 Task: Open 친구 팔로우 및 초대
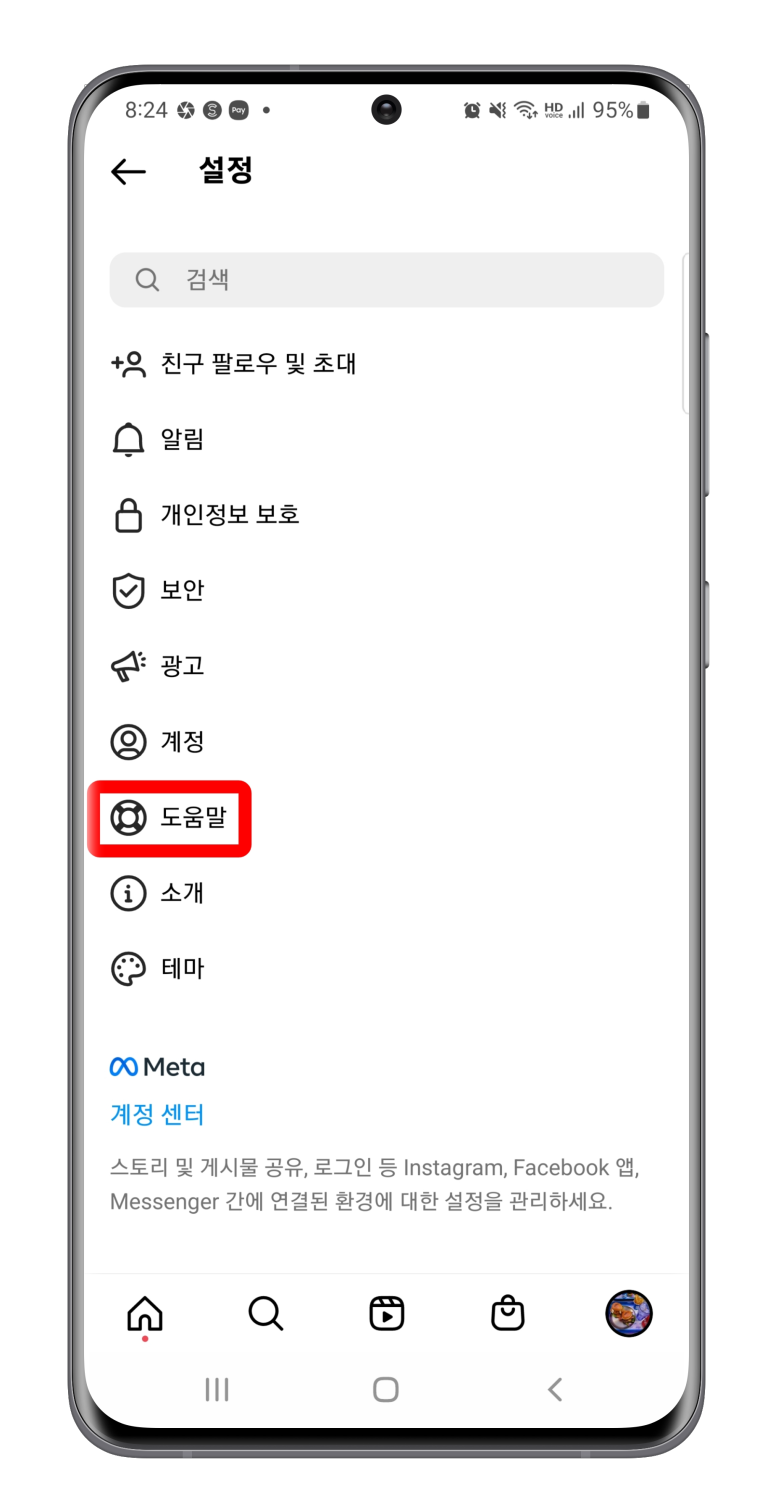386,363
